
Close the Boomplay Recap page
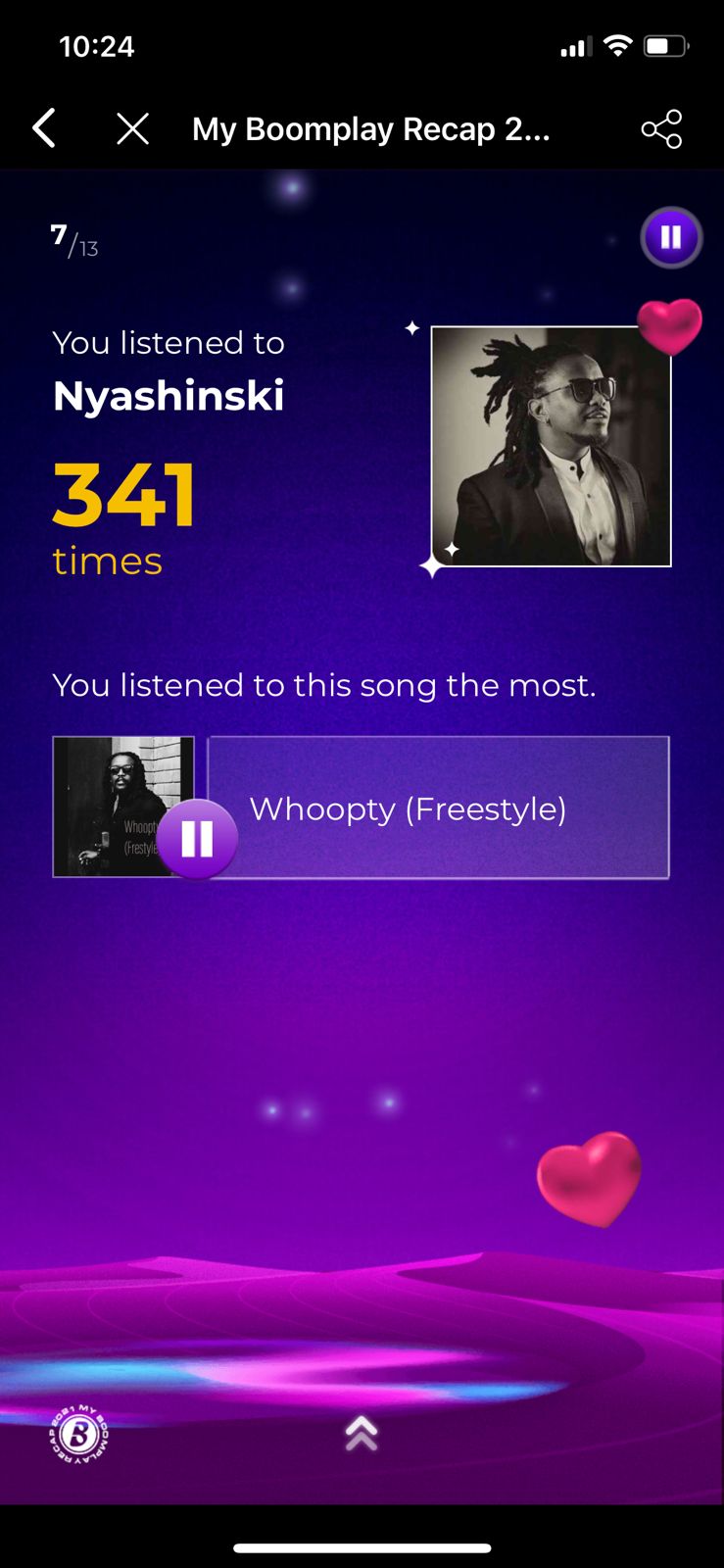coord(132,128)
